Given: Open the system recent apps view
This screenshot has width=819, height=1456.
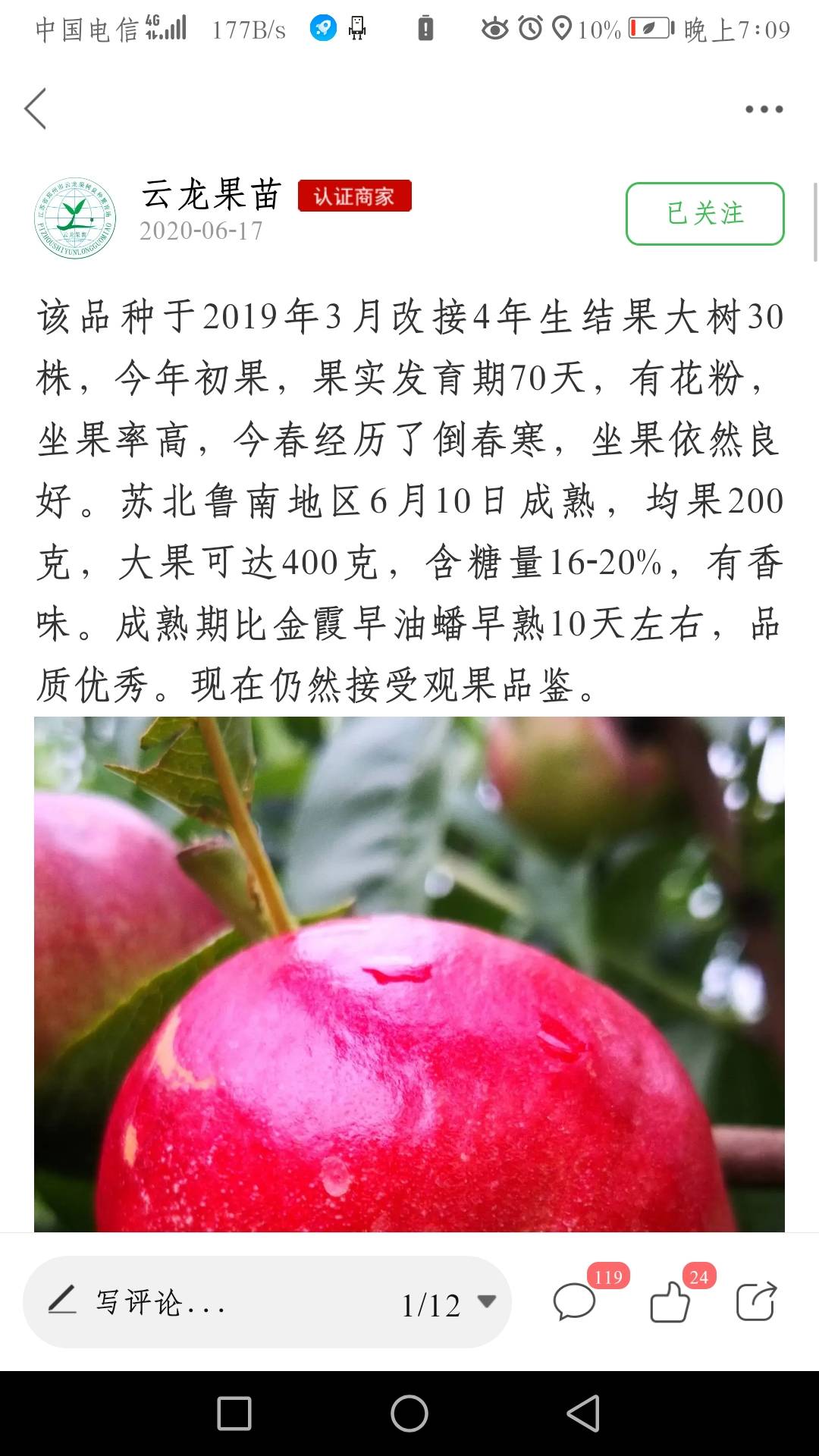Looking at the screenshot, I should point(234,1414).
